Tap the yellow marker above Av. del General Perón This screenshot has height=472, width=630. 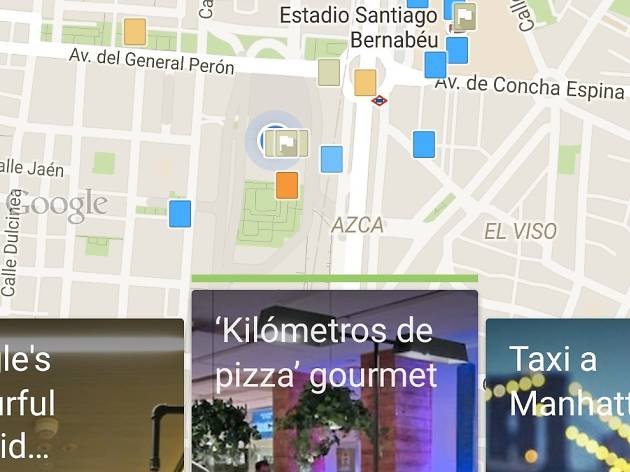pyautogui.click(x=134, y=31)
